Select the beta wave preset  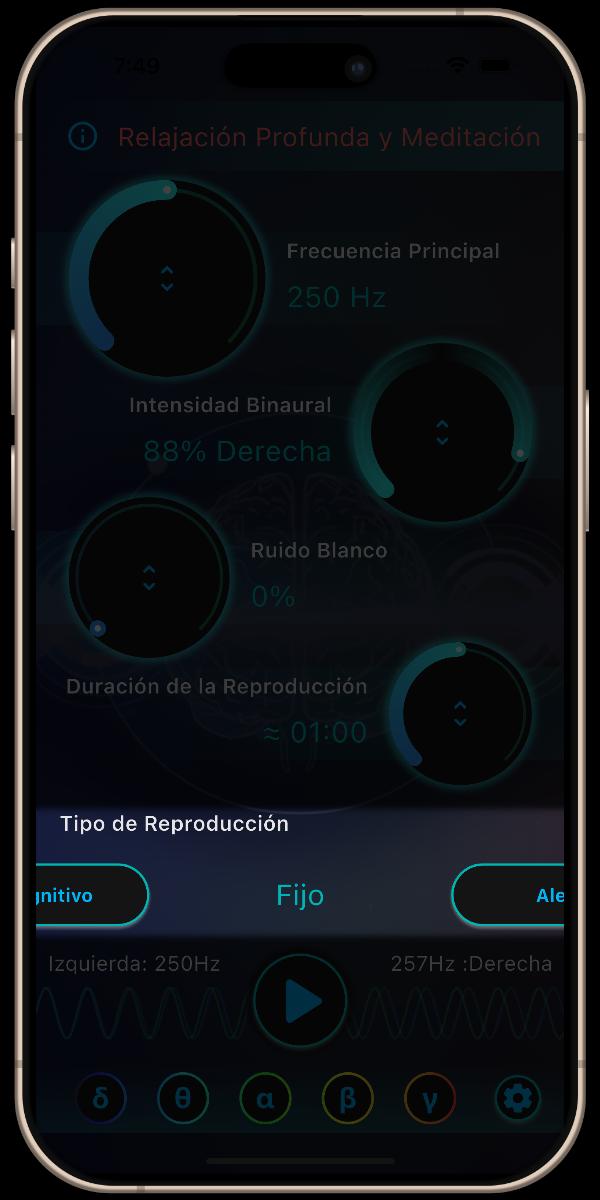pos(347,1098)
